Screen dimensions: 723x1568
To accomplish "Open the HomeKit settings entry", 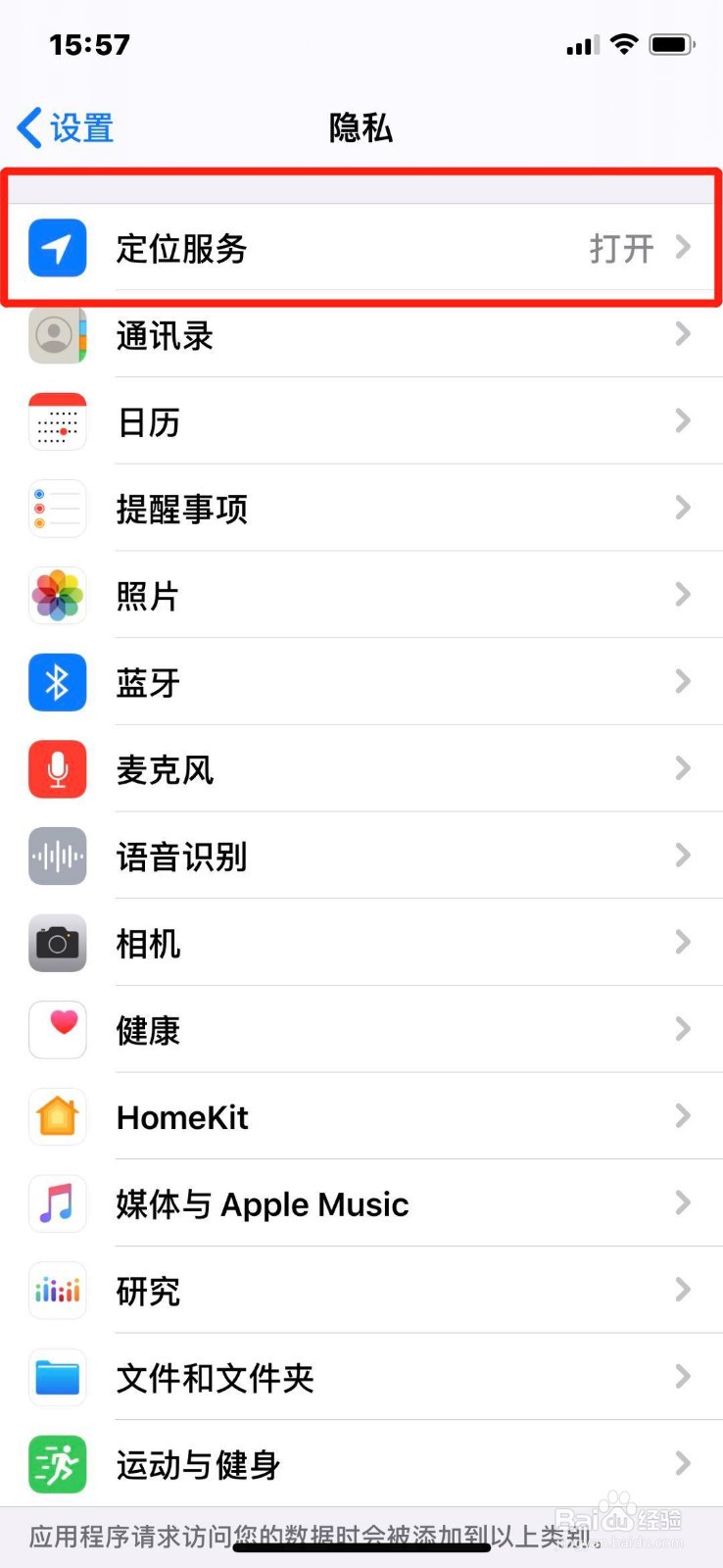I will click(361, 1116).
